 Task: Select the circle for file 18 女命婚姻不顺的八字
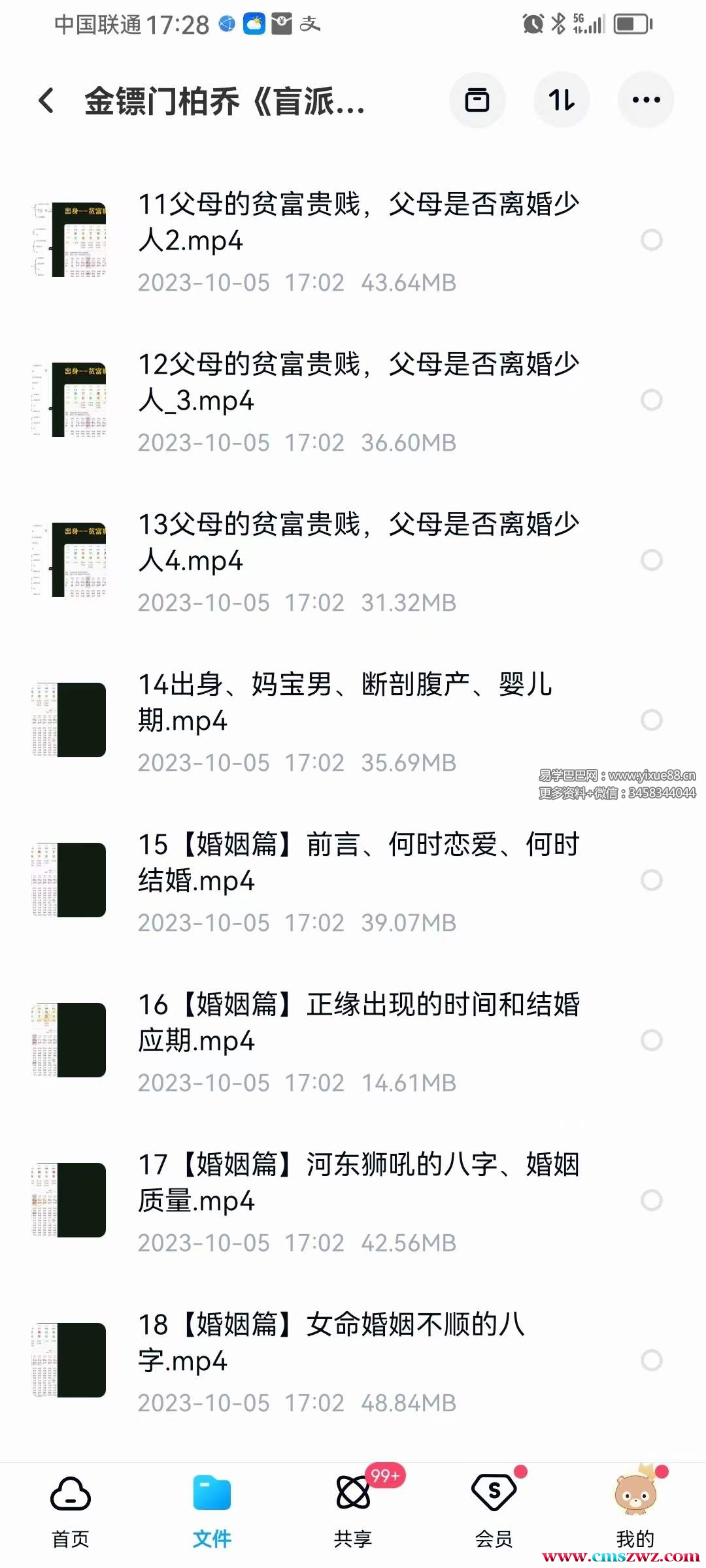coord(651,1360)
